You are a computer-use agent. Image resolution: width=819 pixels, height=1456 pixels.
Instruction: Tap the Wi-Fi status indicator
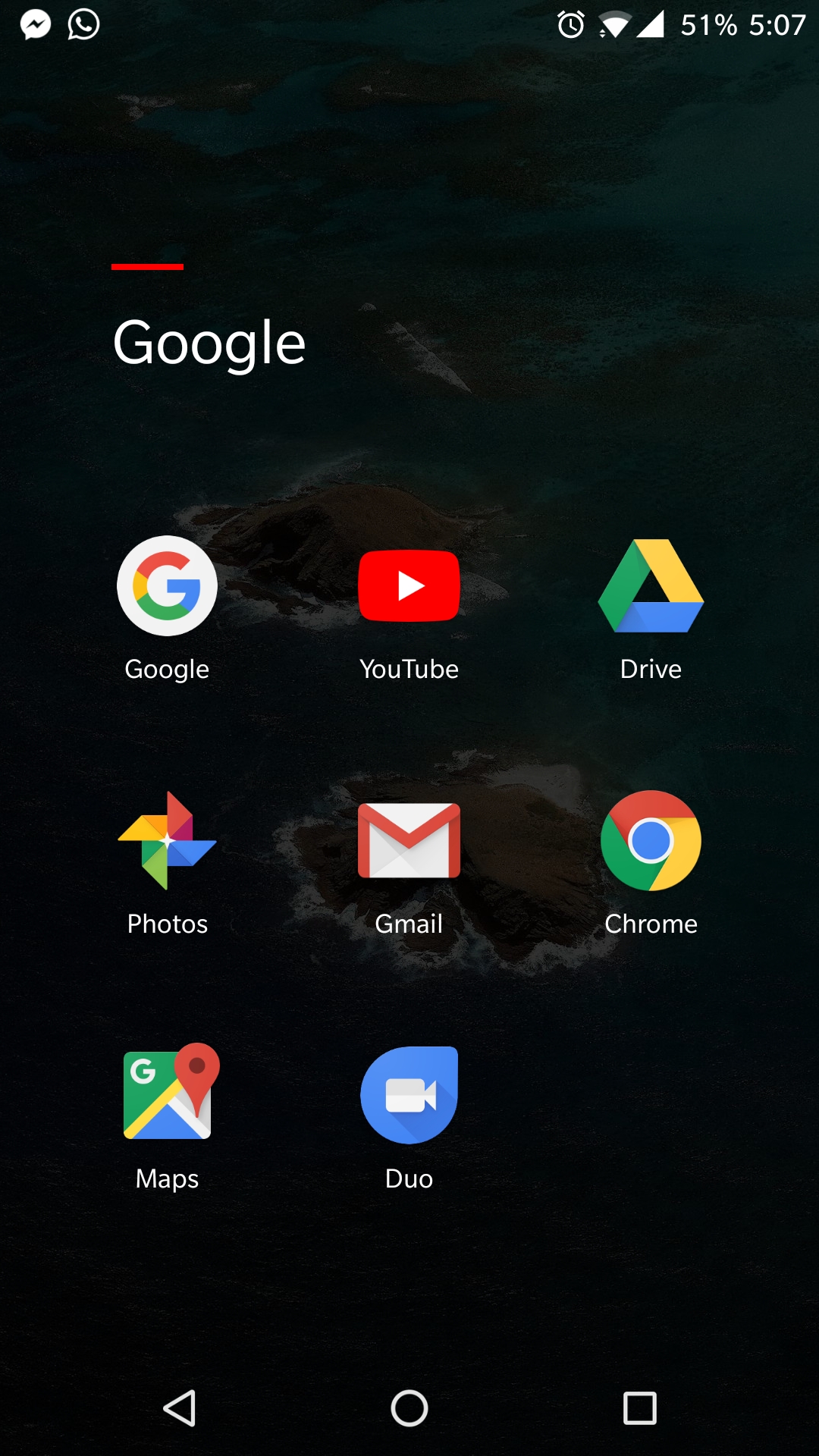(614, 23)
